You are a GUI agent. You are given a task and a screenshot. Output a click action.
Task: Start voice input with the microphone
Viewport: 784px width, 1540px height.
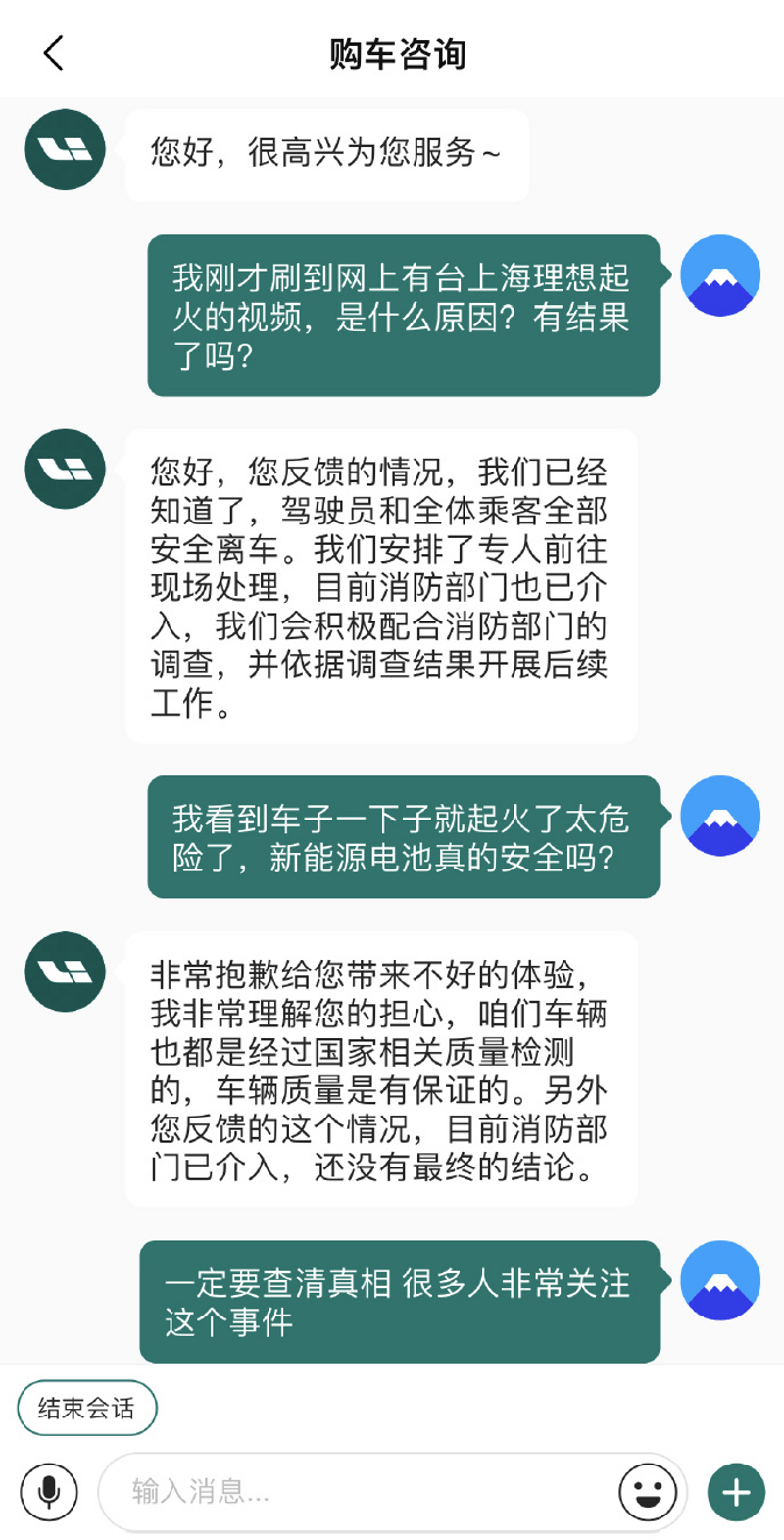coord(49,1492)
